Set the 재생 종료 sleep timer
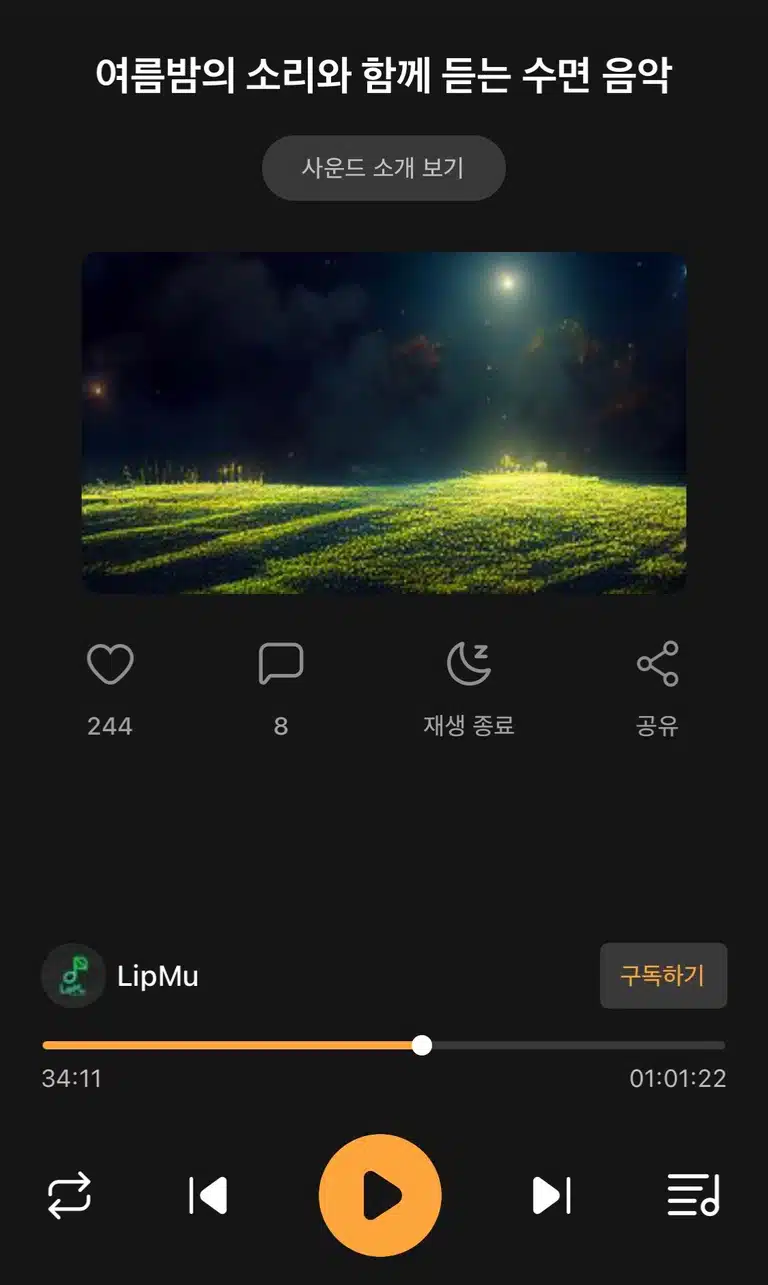768x1285 pixels. tap(469, 664)
